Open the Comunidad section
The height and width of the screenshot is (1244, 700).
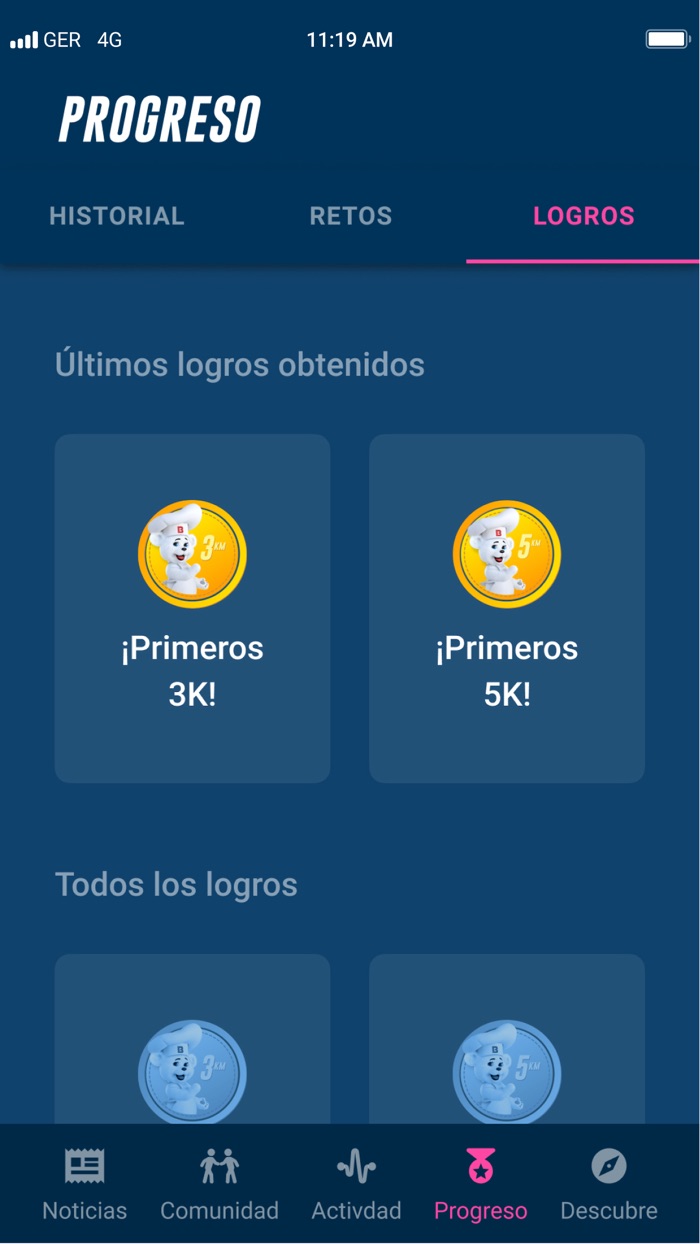point(219,1185)
